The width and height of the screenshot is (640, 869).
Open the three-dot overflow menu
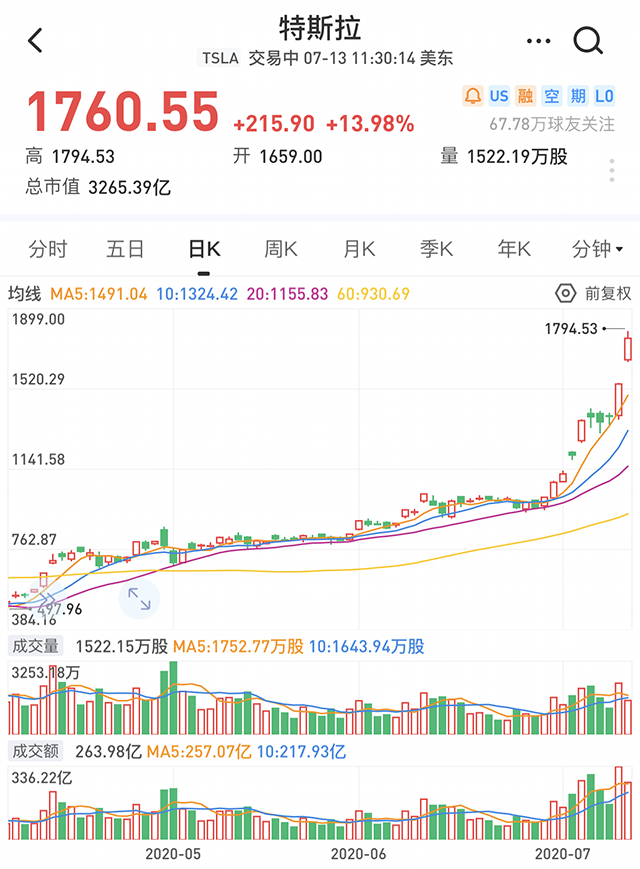click(x=538, y=41)
